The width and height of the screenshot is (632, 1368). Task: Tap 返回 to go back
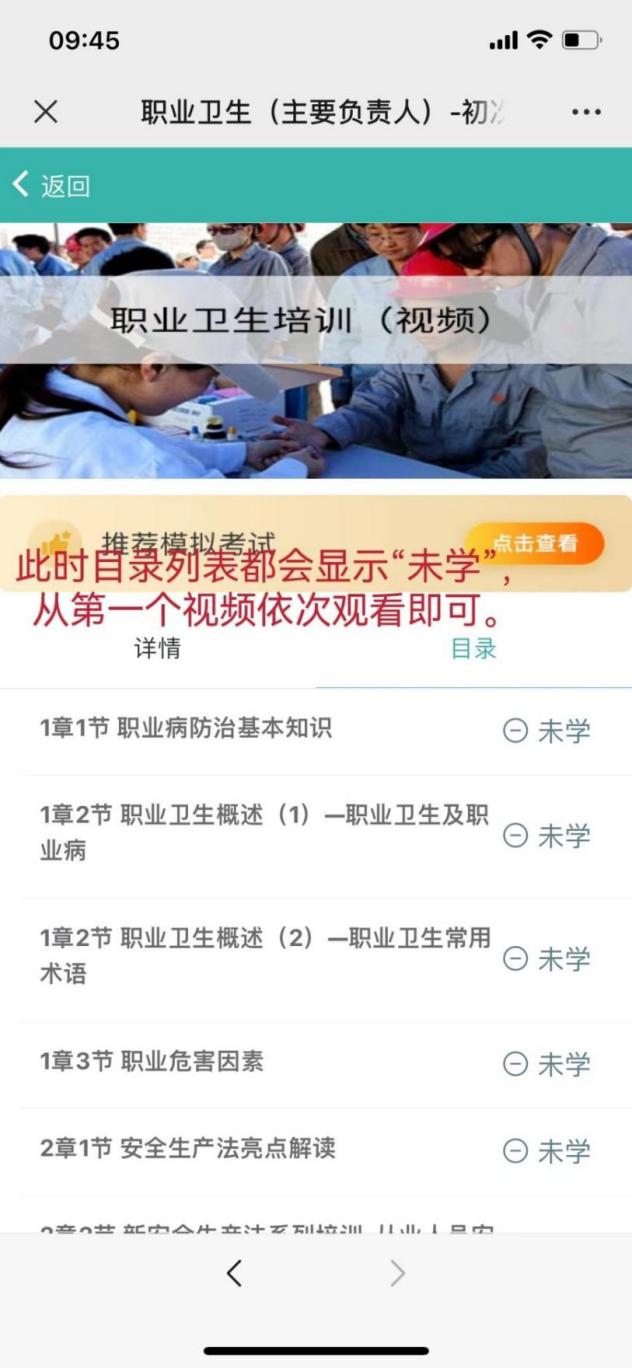[52, 185]
